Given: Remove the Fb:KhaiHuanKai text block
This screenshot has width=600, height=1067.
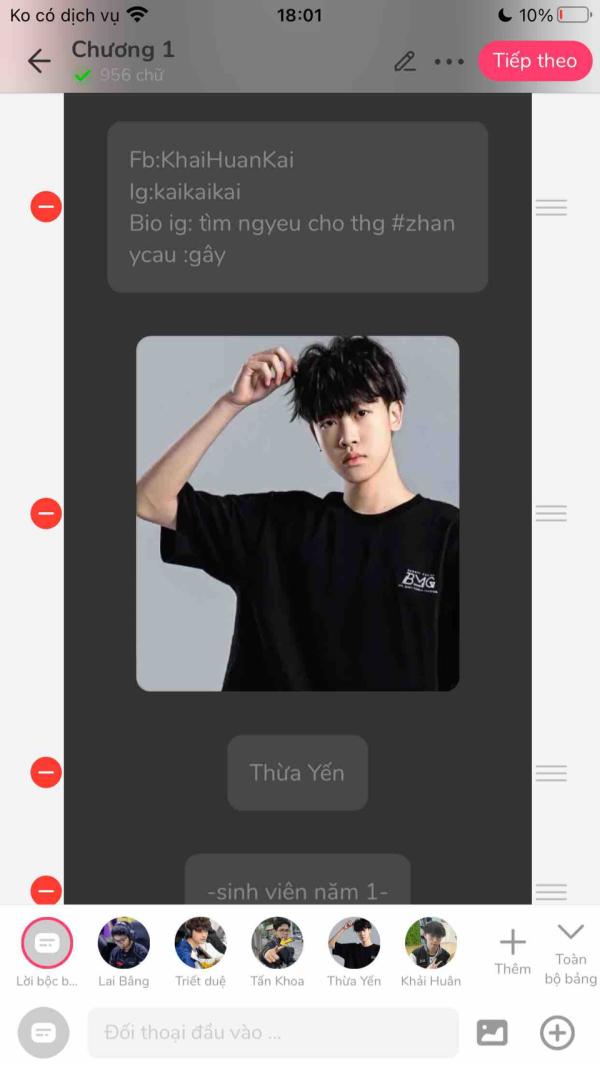Looking at the screenshot, I should click(x=46, y=207).
